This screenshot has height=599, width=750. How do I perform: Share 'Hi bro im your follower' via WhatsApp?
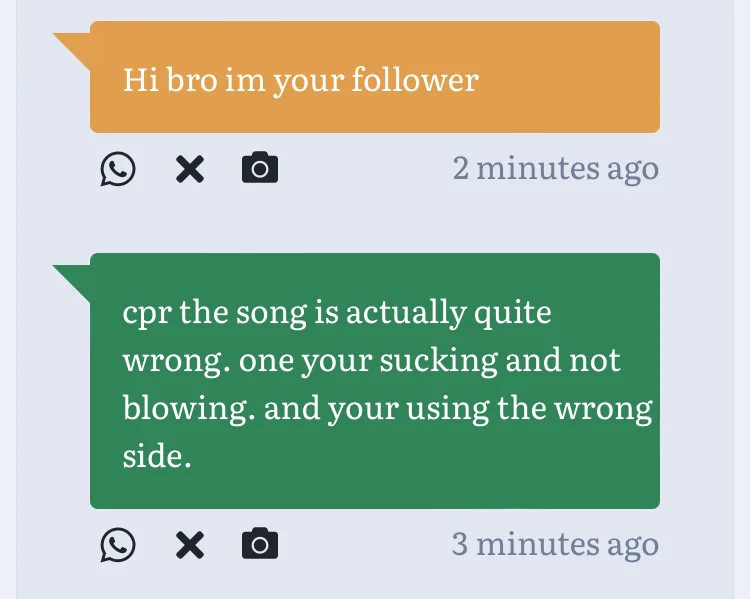tap(118, 169)
